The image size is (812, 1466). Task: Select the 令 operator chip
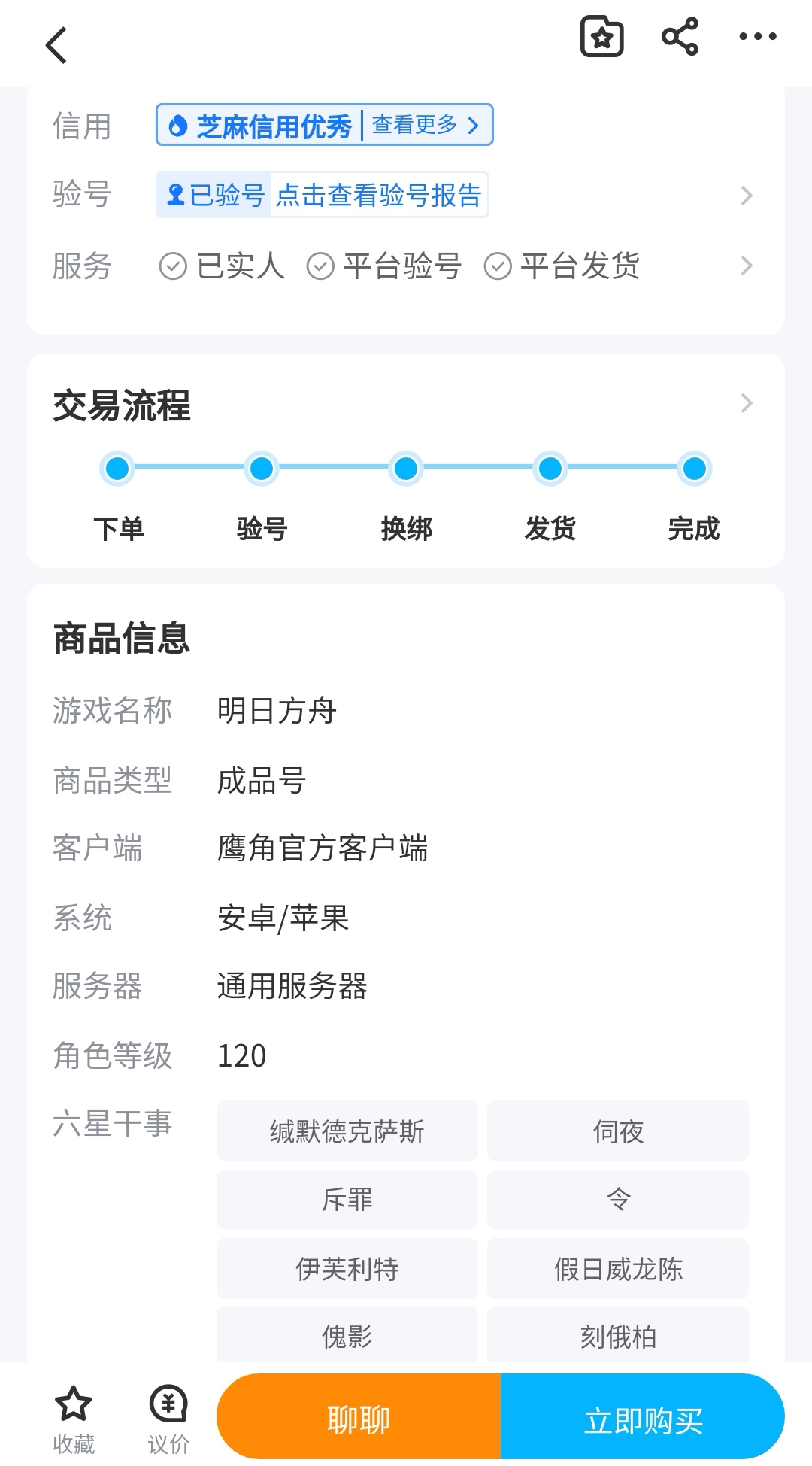coord(617,1199)
